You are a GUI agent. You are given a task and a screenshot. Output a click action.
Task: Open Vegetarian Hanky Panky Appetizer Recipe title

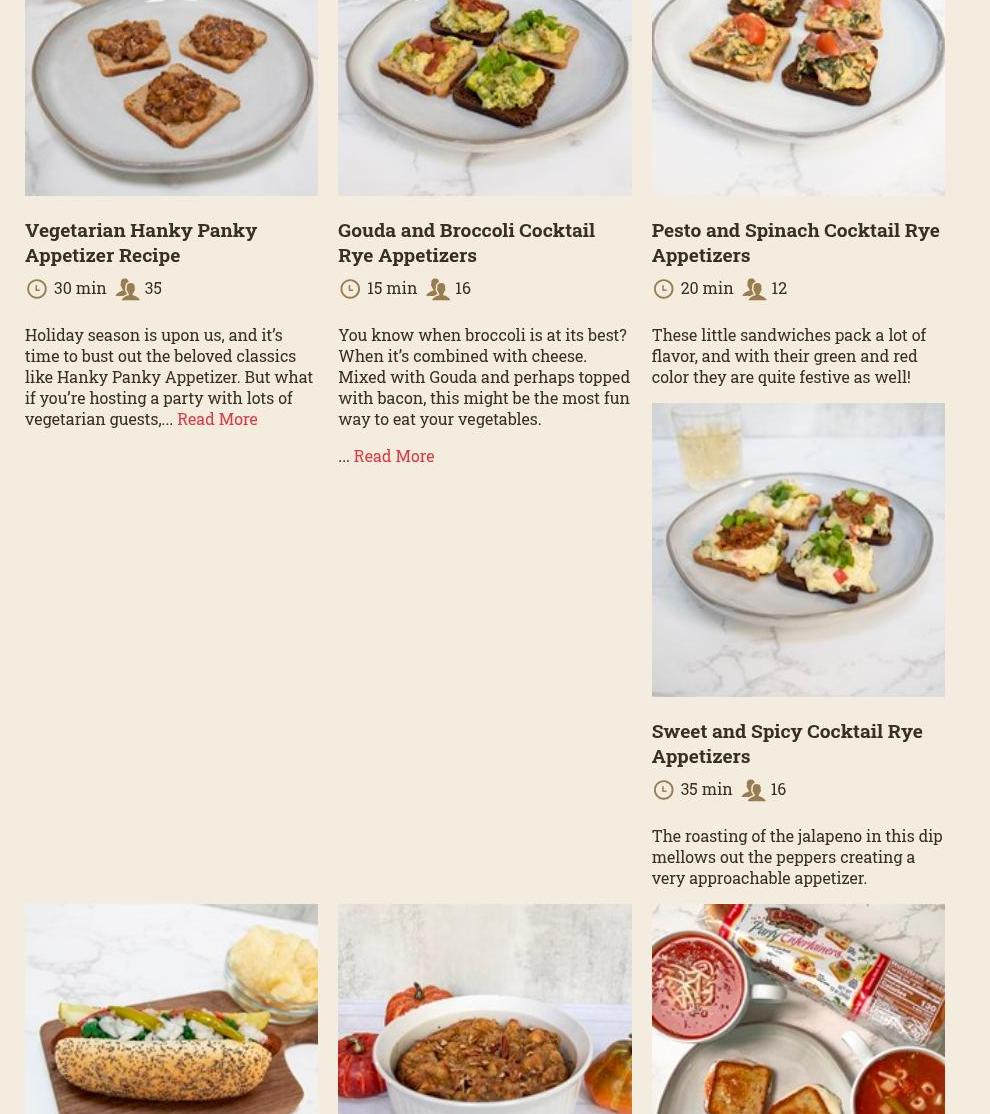point(141,242)
